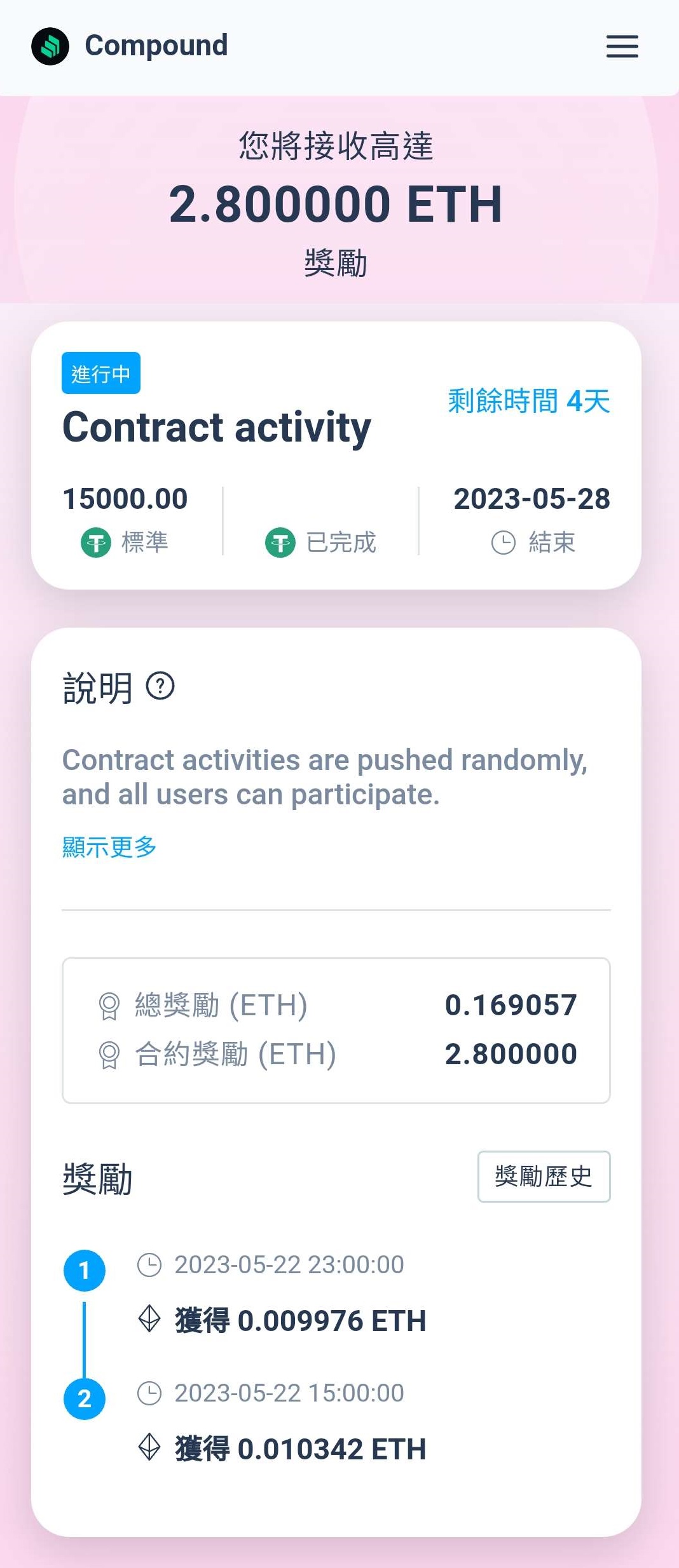Expand the 顯示更多 description section

tap(109, 846)
